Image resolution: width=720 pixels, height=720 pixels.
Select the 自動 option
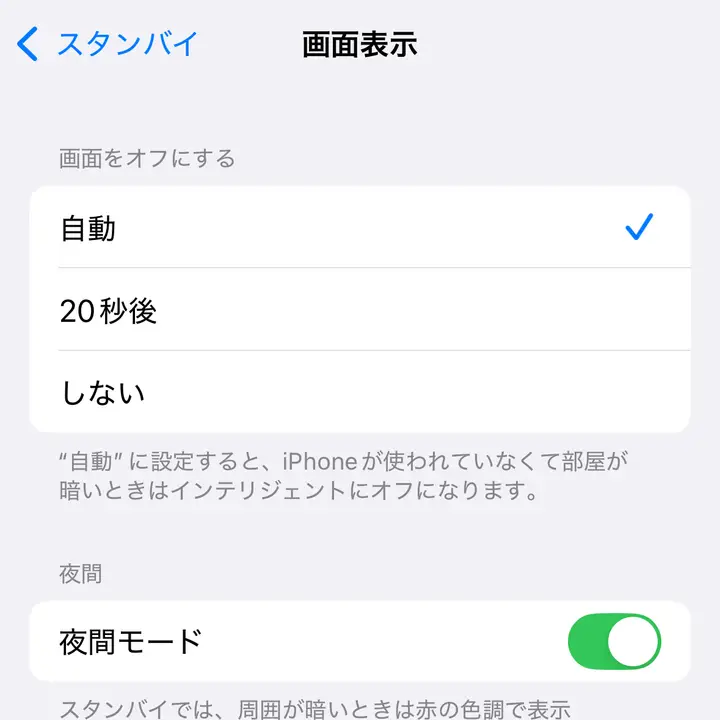pyautogui.click(x=360, y=228)
